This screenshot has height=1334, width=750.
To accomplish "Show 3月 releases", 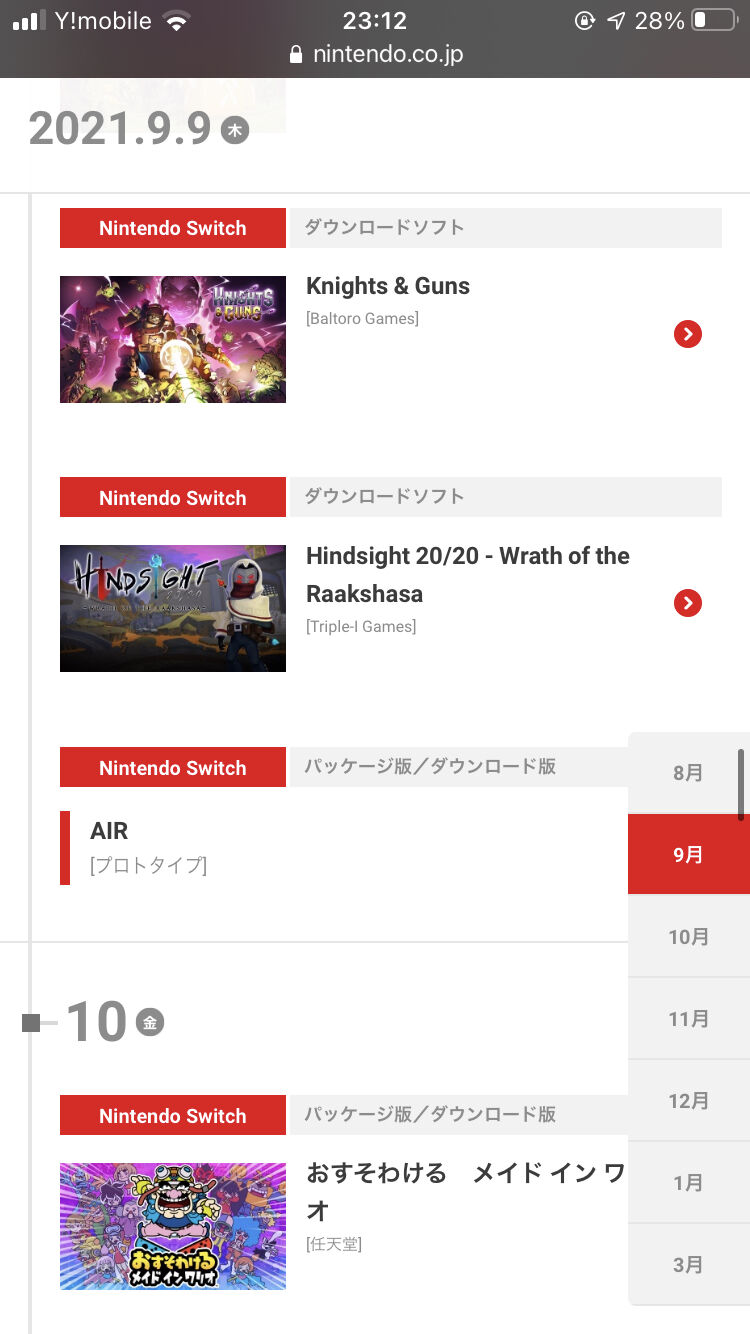I will [x=688, y=1265].
